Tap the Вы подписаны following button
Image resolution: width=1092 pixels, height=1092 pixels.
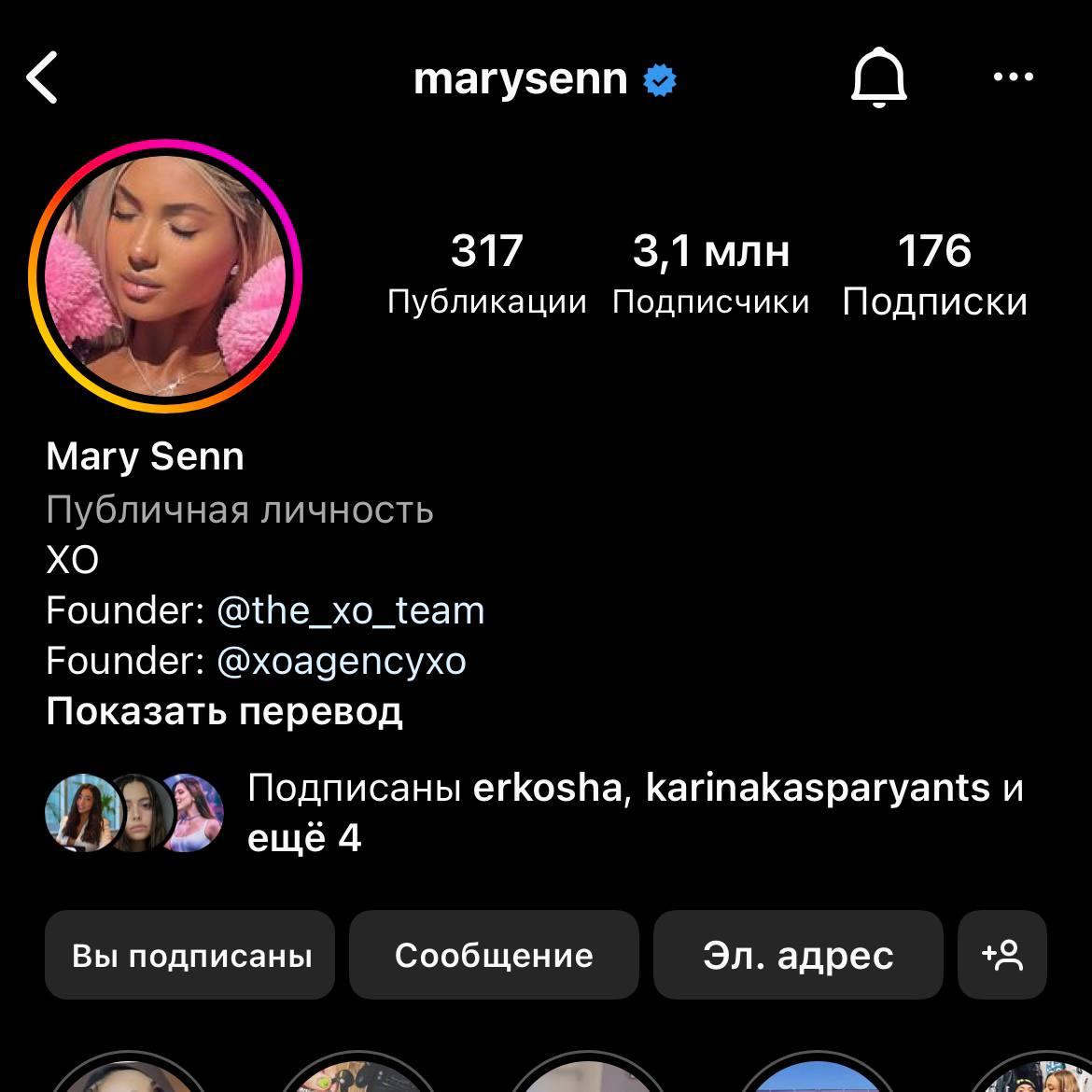click(190, 955)
